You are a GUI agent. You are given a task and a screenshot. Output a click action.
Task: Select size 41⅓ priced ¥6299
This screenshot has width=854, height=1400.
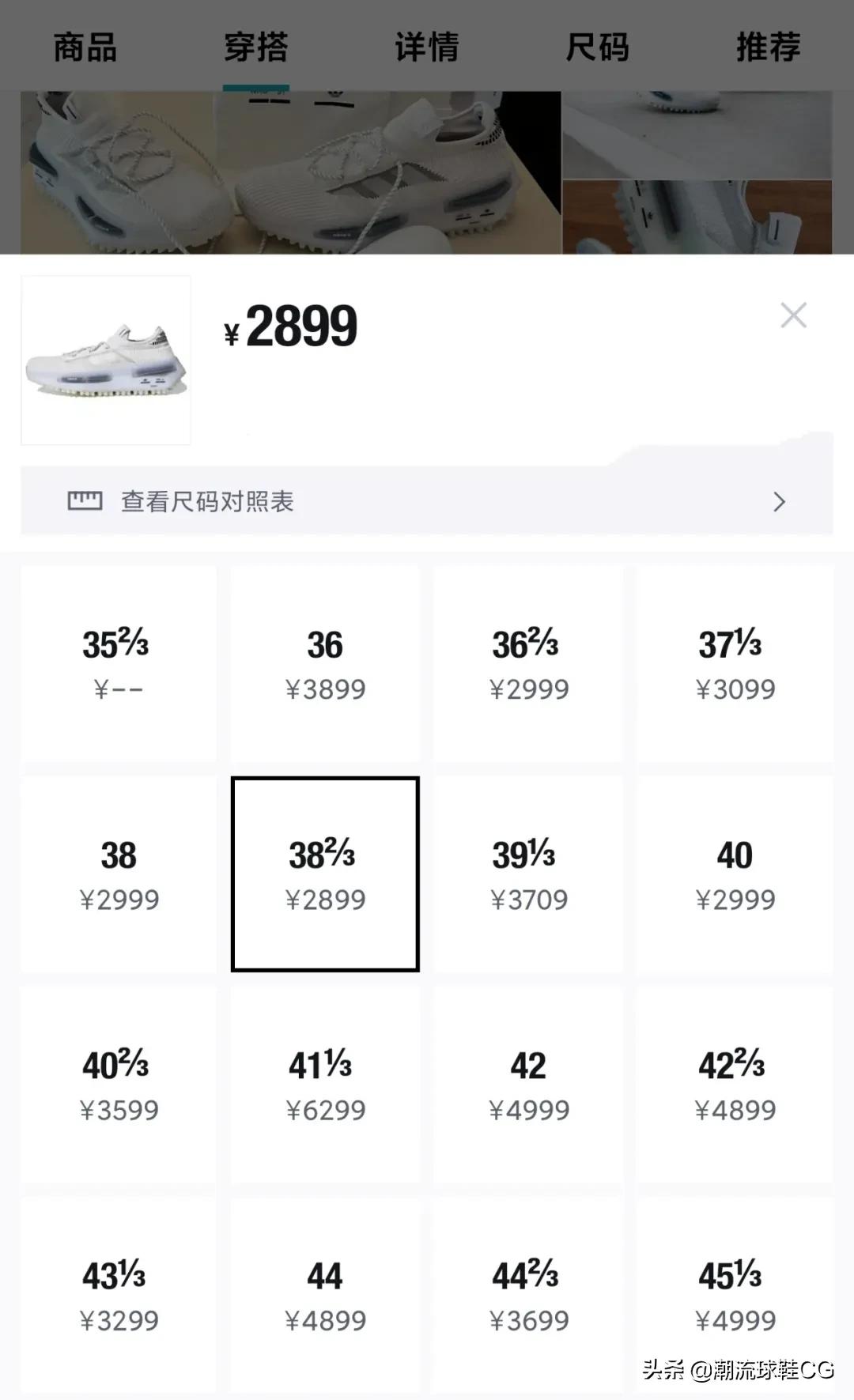click(324, 1084)
